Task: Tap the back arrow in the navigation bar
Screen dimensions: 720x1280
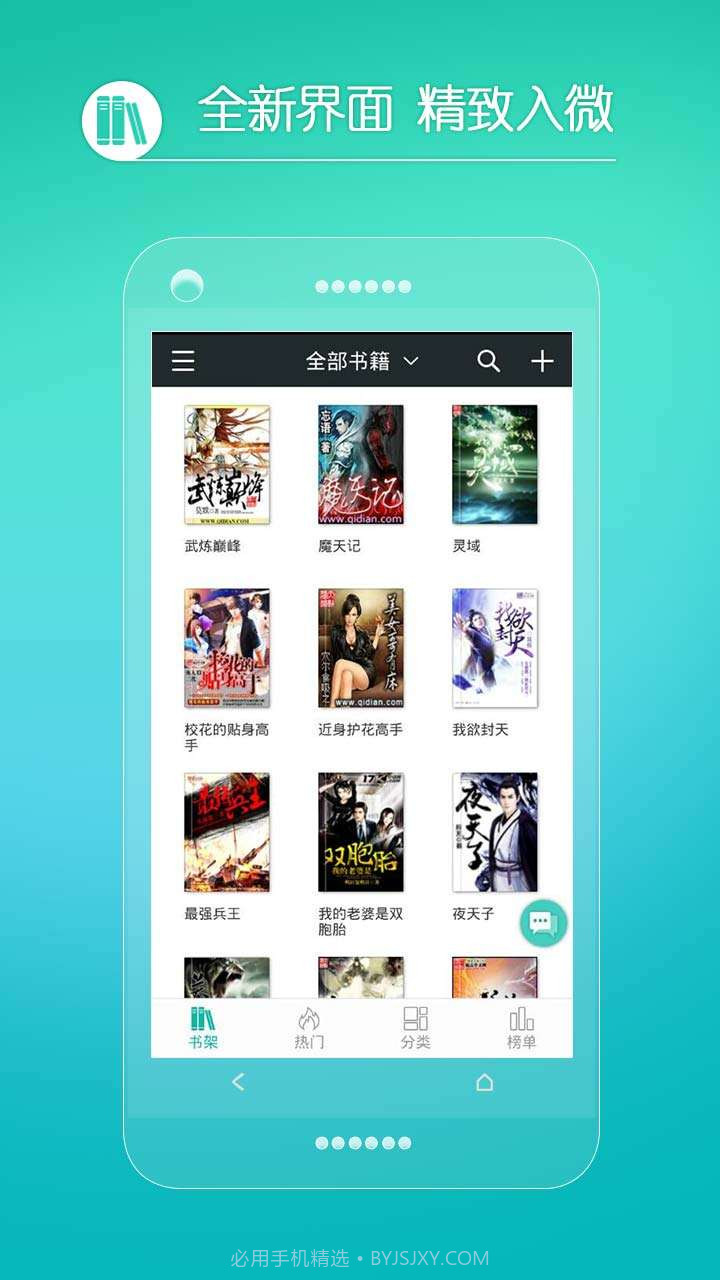Action: 238,1082
